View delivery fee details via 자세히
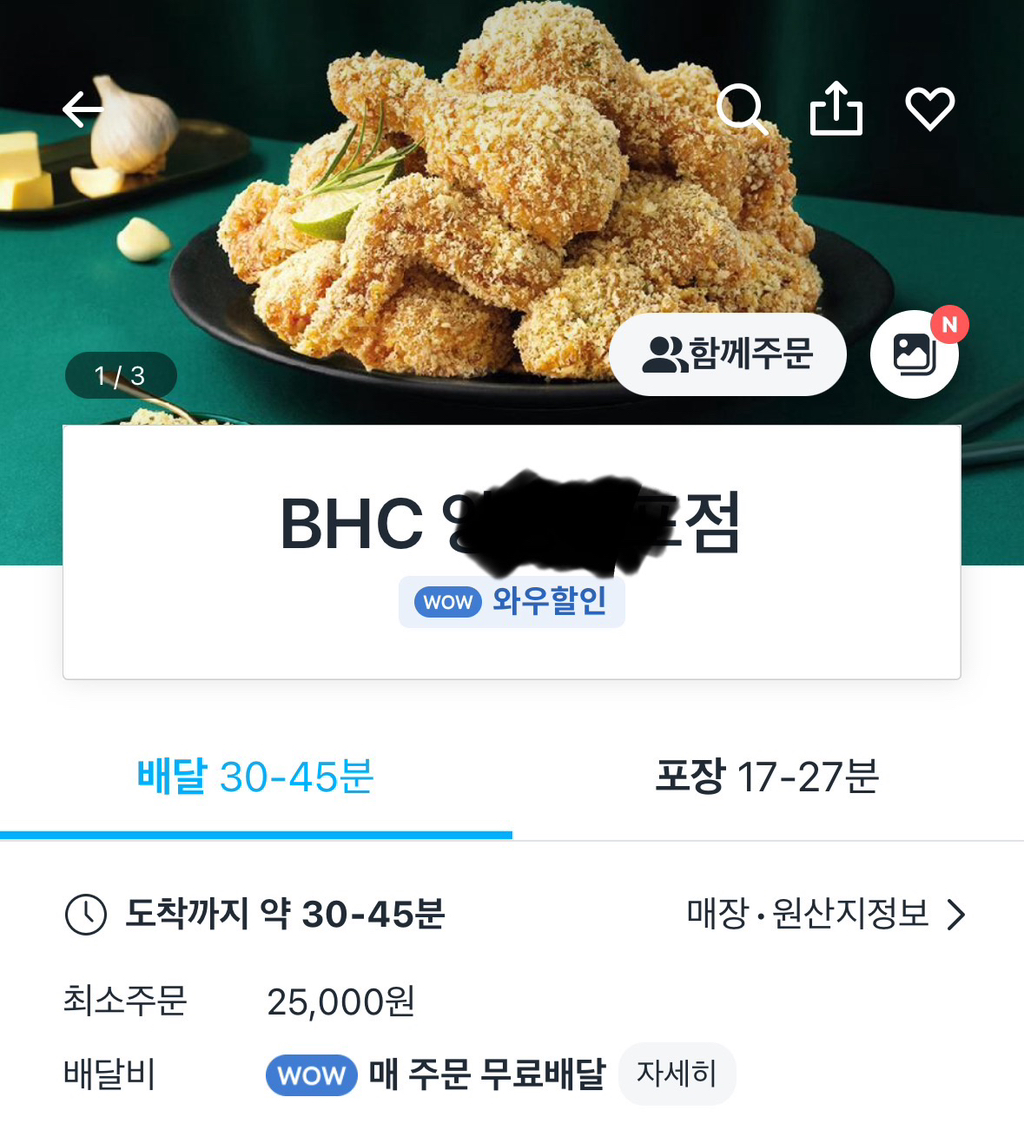The image size is (1024, 1137). point(677,1074)
